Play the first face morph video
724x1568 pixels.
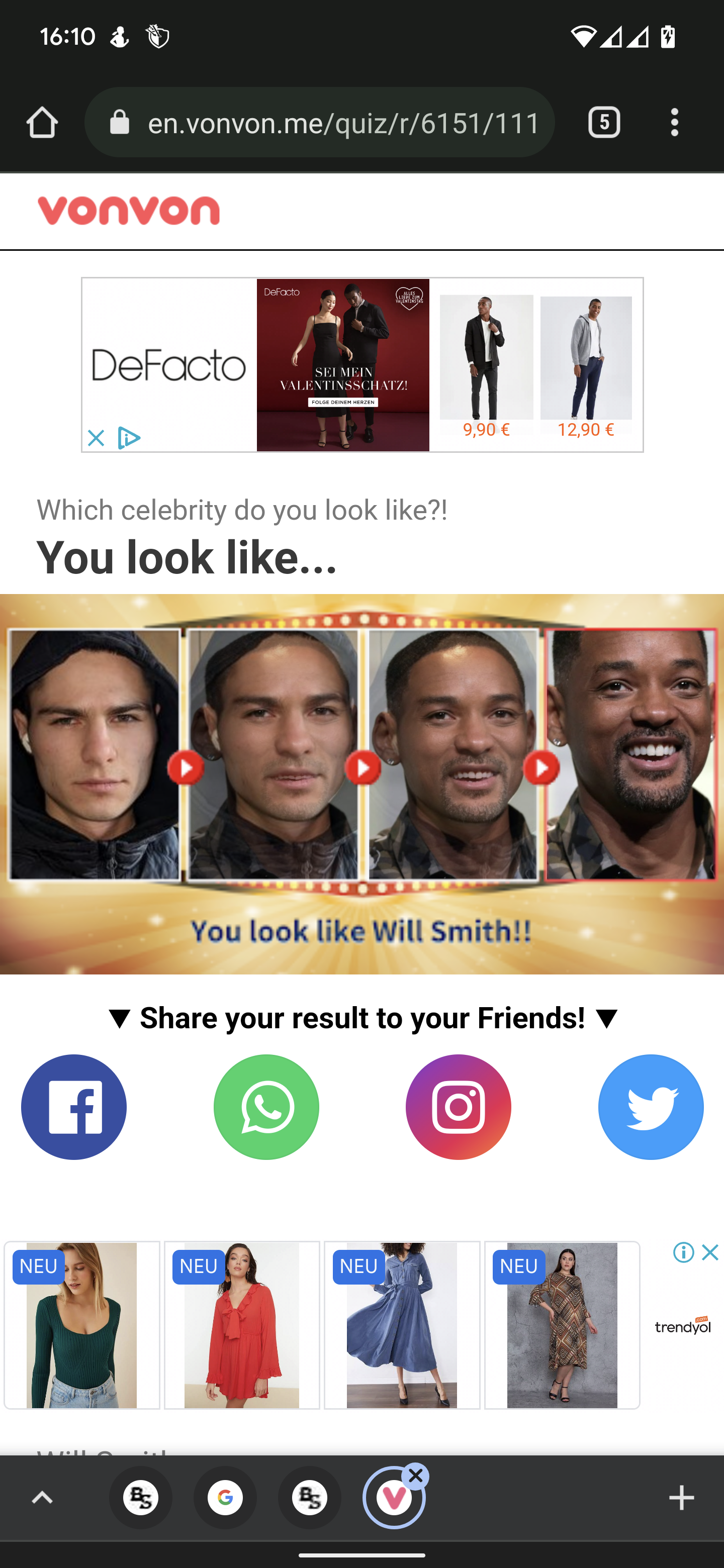point(186,767)
